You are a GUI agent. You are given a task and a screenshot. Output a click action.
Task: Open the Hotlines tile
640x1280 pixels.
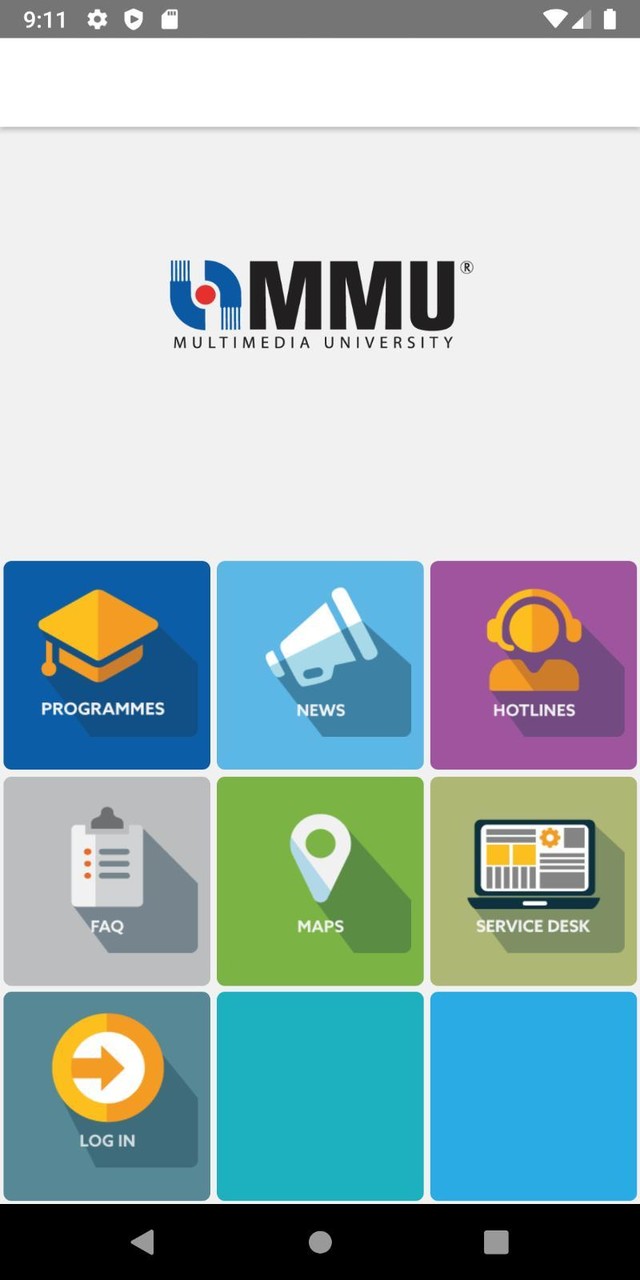pyautogui.click(x=533, y=665)
